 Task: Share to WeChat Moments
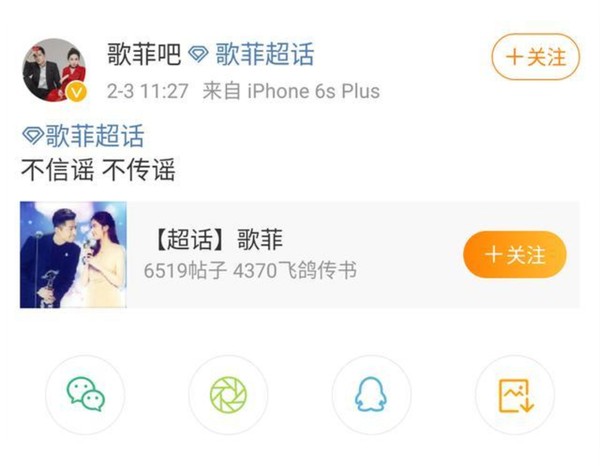228,396
